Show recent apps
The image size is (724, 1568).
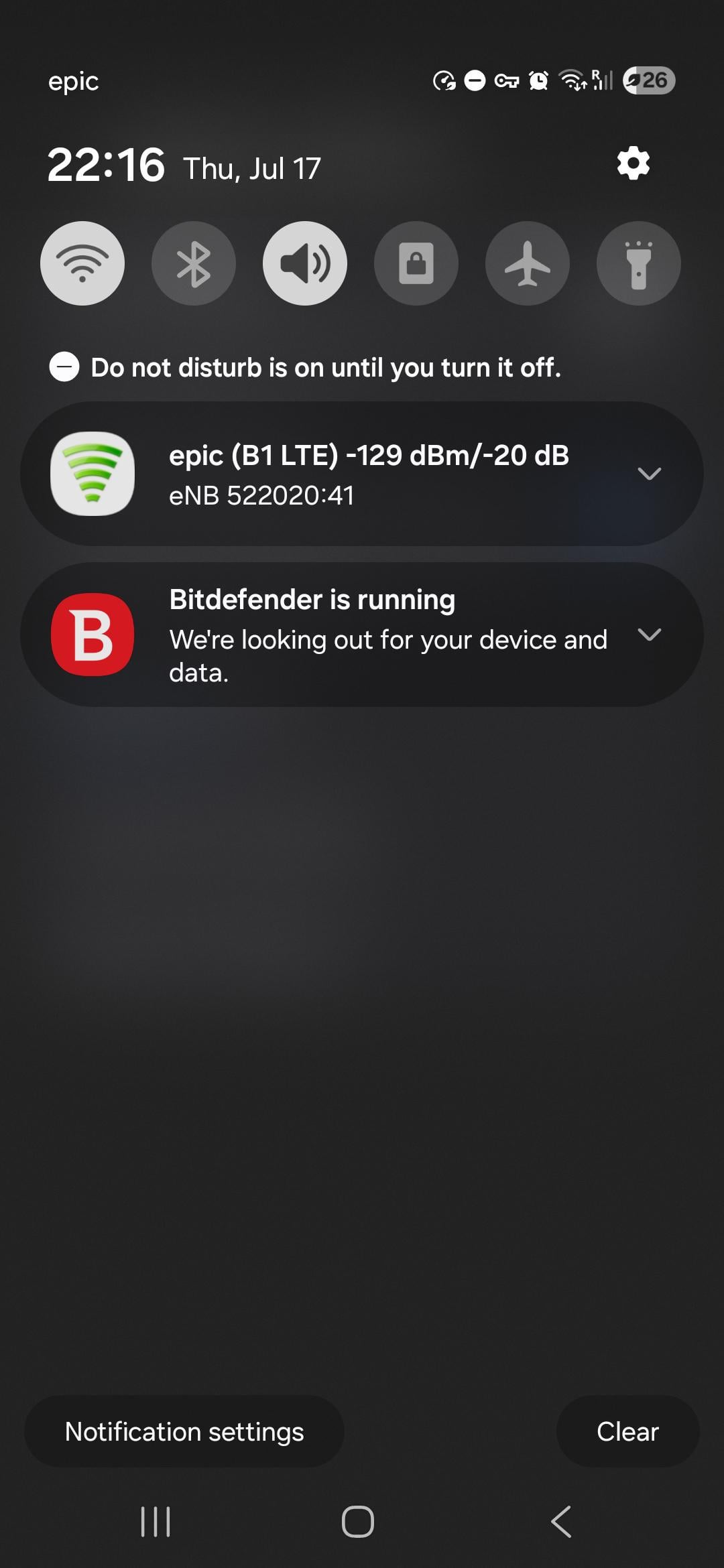(x=156, y=1521)
